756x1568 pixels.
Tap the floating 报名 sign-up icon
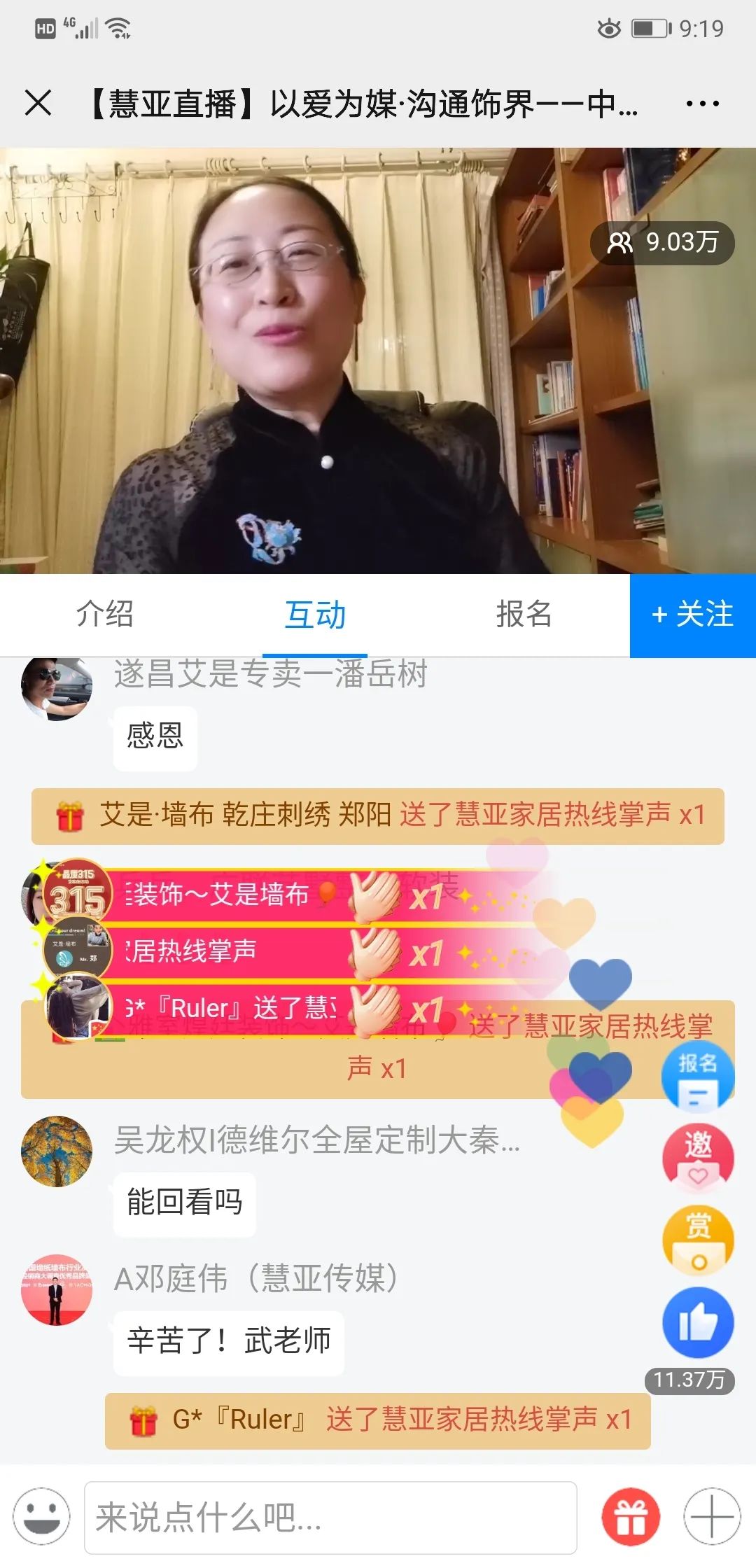tap(698, 1076)
